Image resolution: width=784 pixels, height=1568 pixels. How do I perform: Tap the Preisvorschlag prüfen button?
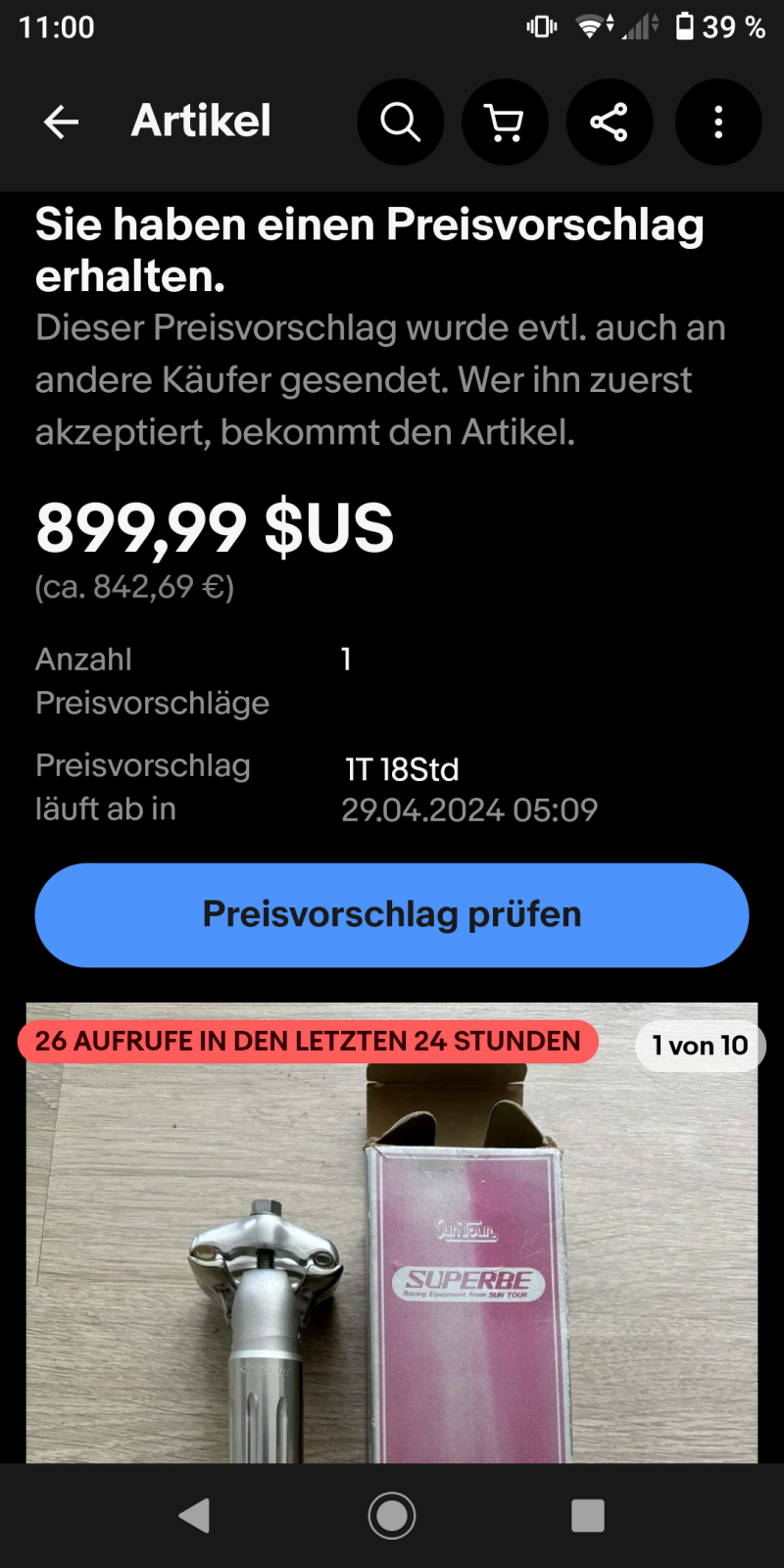tap(392, 915)
